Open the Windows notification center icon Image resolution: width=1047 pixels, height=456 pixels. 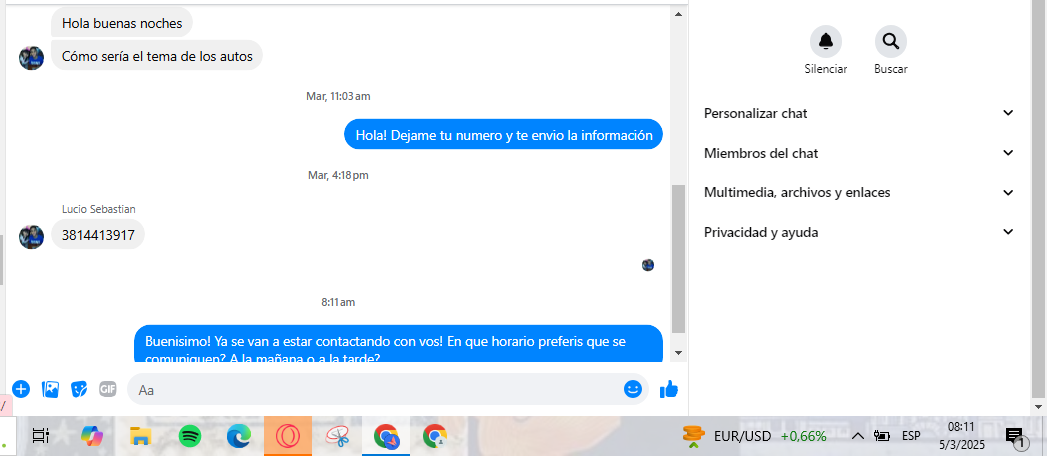tap(1014, 436)
